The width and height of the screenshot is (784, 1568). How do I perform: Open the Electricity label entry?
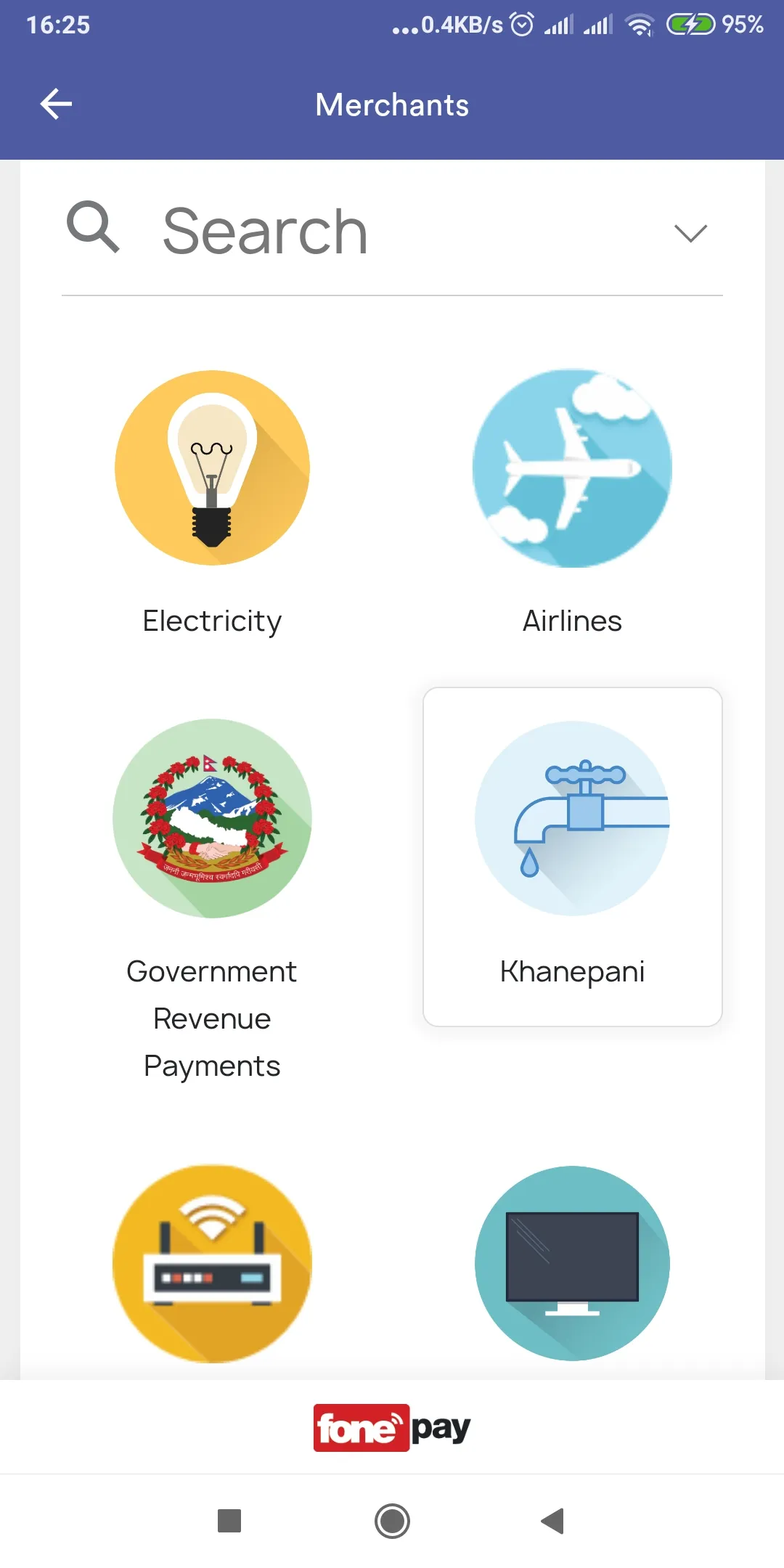(211, 621)
